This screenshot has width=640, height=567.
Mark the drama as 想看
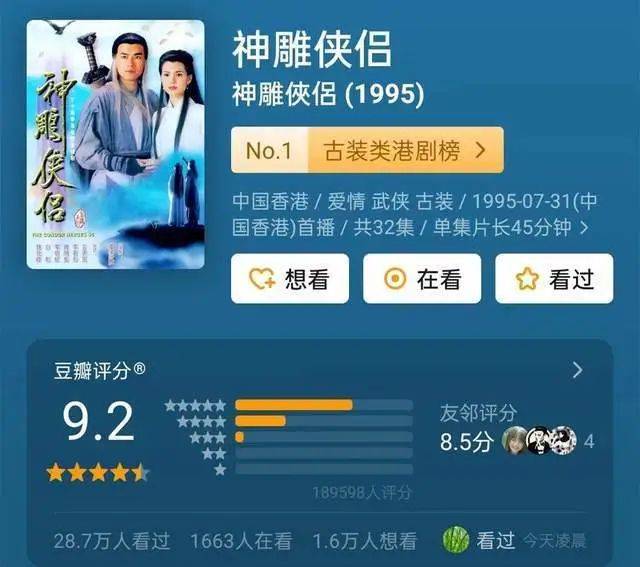291,279
